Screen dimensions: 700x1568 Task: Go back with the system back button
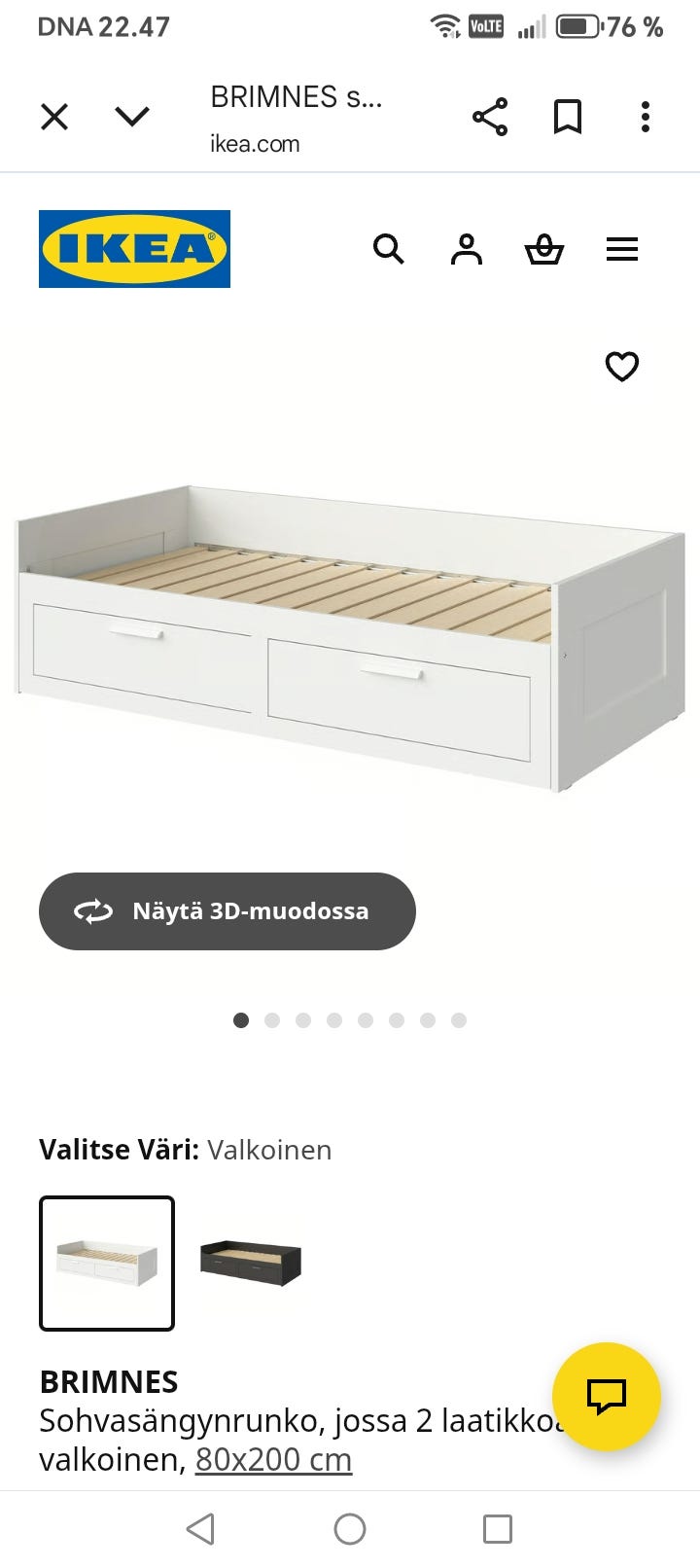pyautogui.click(x=200, y=1529)
